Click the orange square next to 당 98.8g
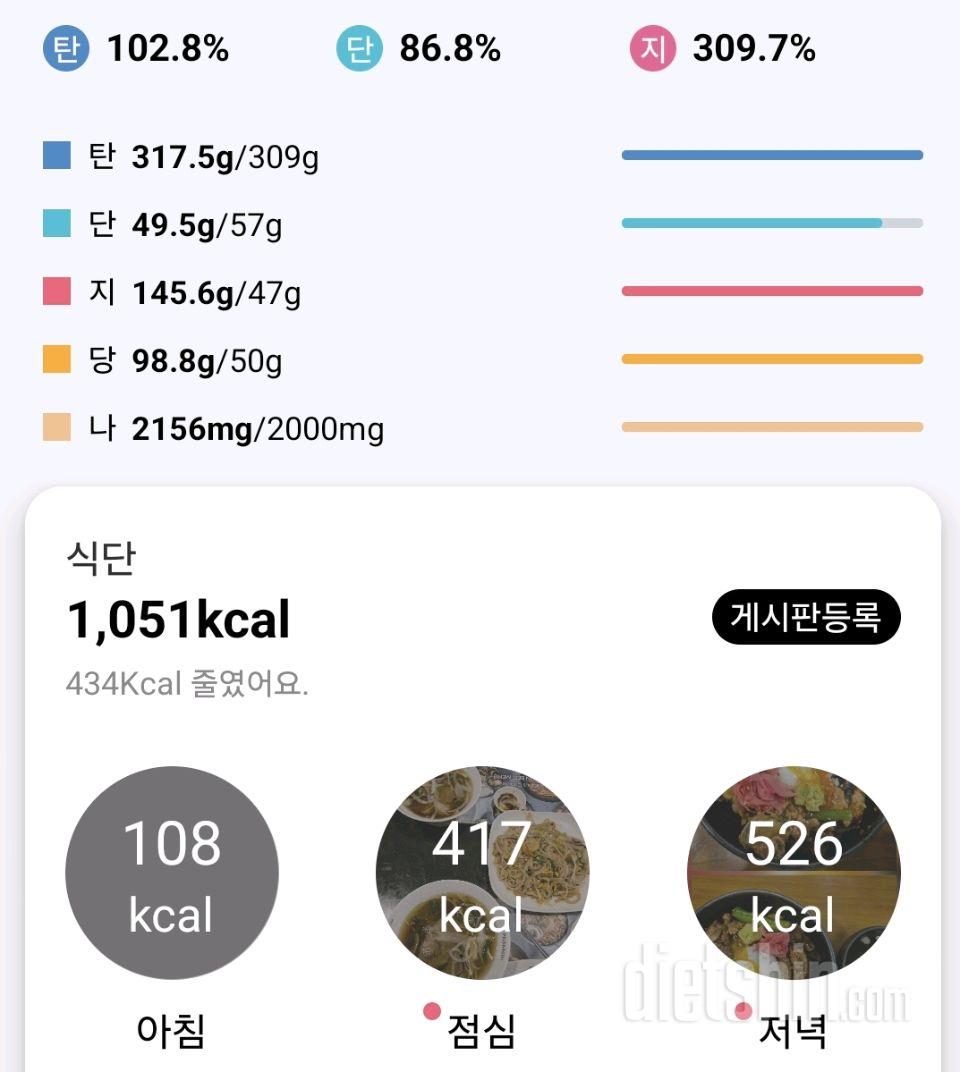Screen dimensions: 960x1072 (55, 360)
